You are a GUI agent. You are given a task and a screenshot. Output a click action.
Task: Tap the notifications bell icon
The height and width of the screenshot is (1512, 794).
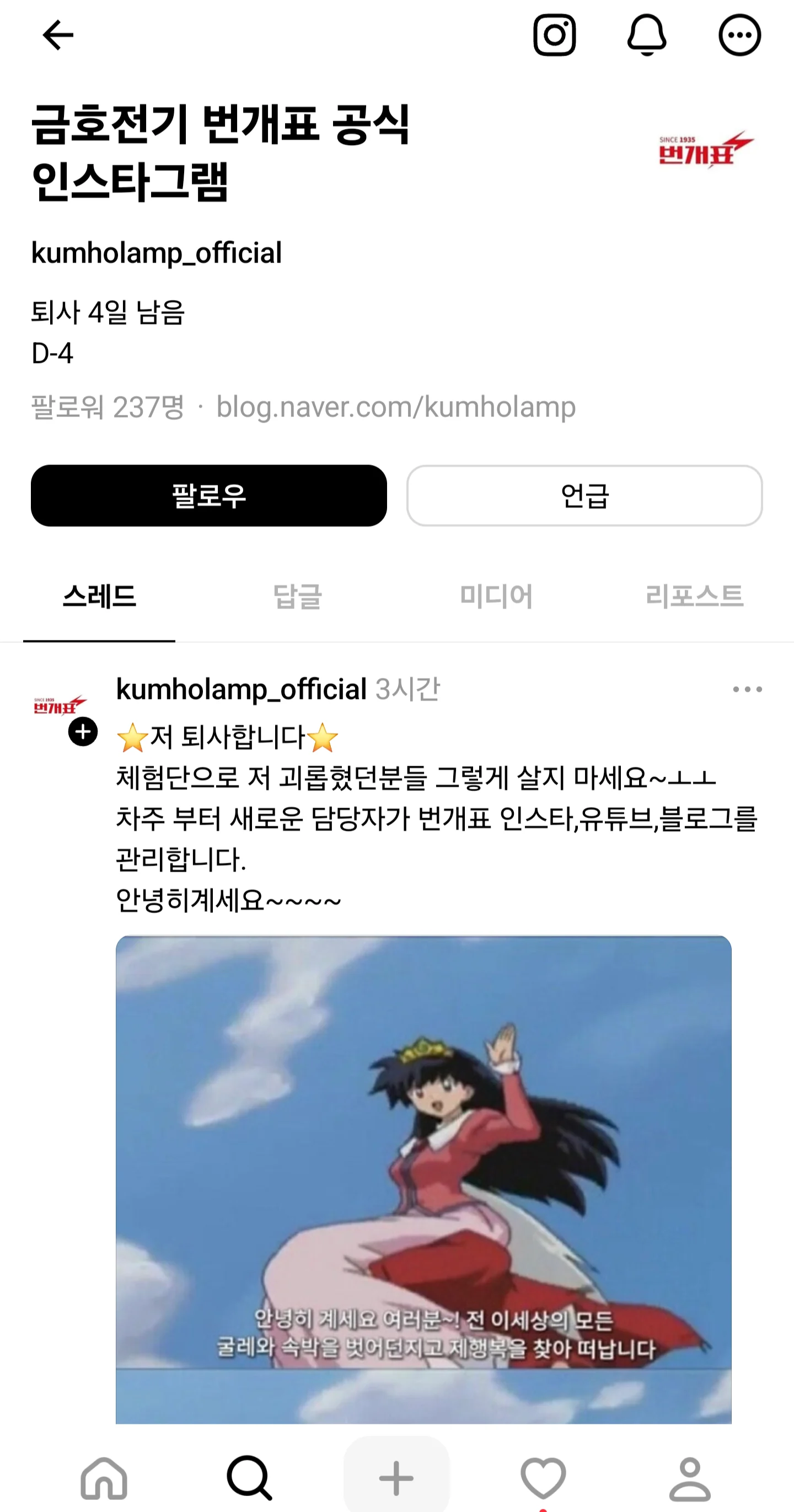tap(647, 35)
